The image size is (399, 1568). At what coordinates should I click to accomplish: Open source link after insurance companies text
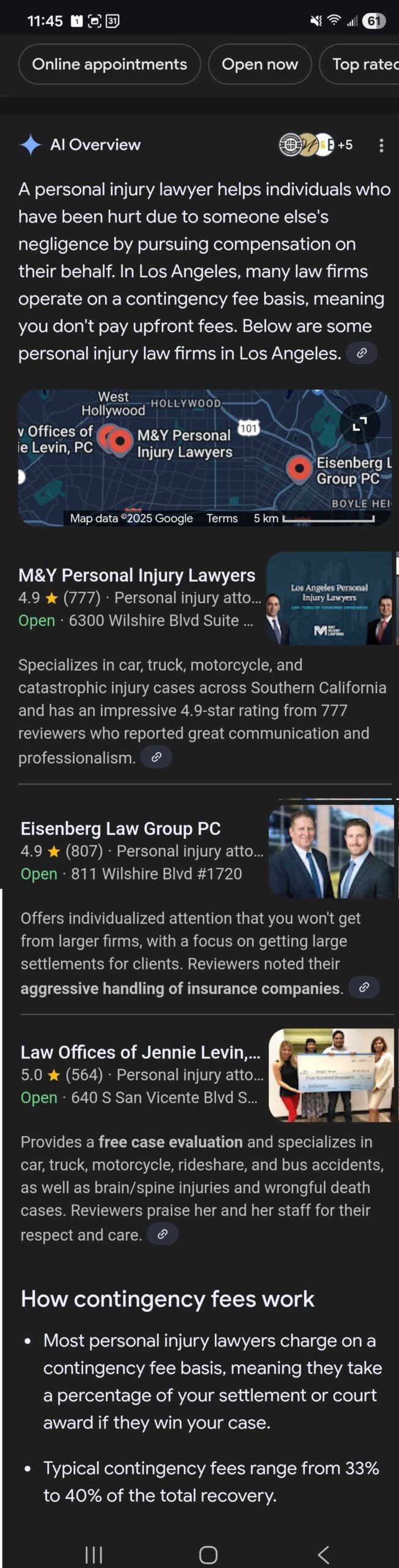(x=364, y=987)
